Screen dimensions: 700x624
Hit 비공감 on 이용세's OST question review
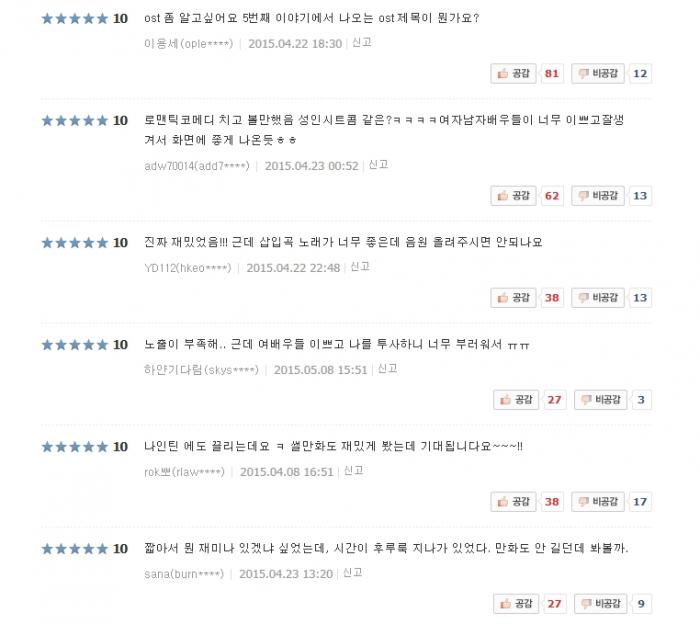coord(599,73)
